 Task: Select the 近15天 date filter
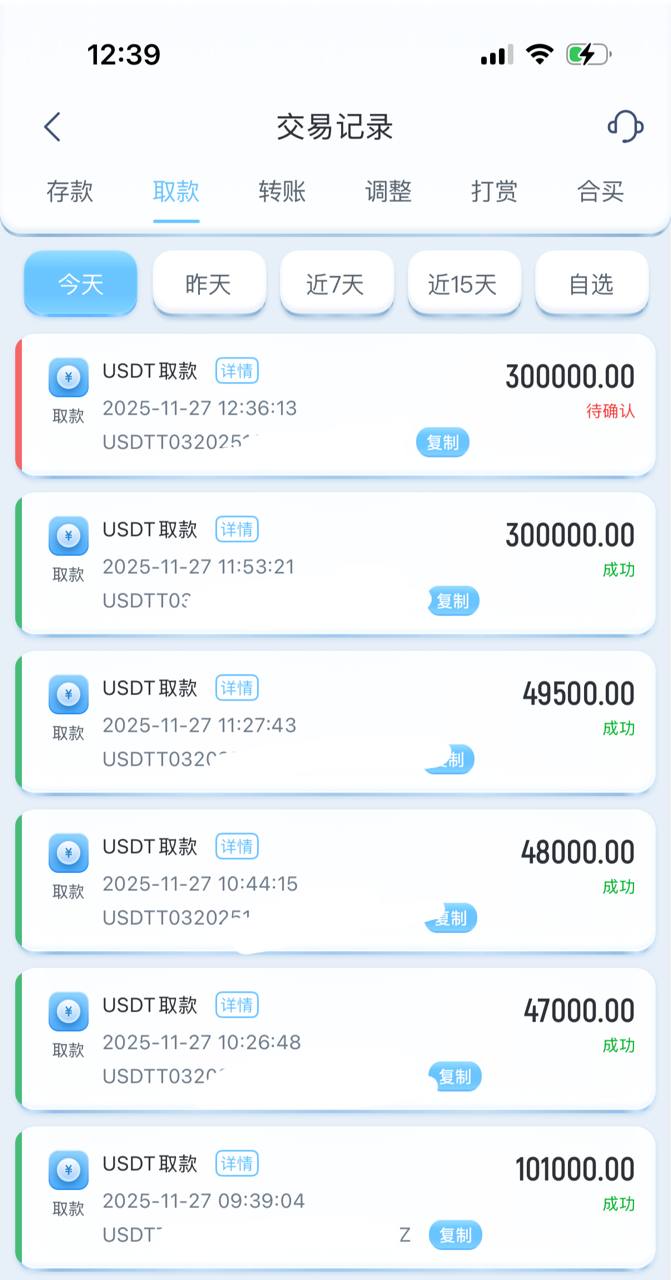464,284
